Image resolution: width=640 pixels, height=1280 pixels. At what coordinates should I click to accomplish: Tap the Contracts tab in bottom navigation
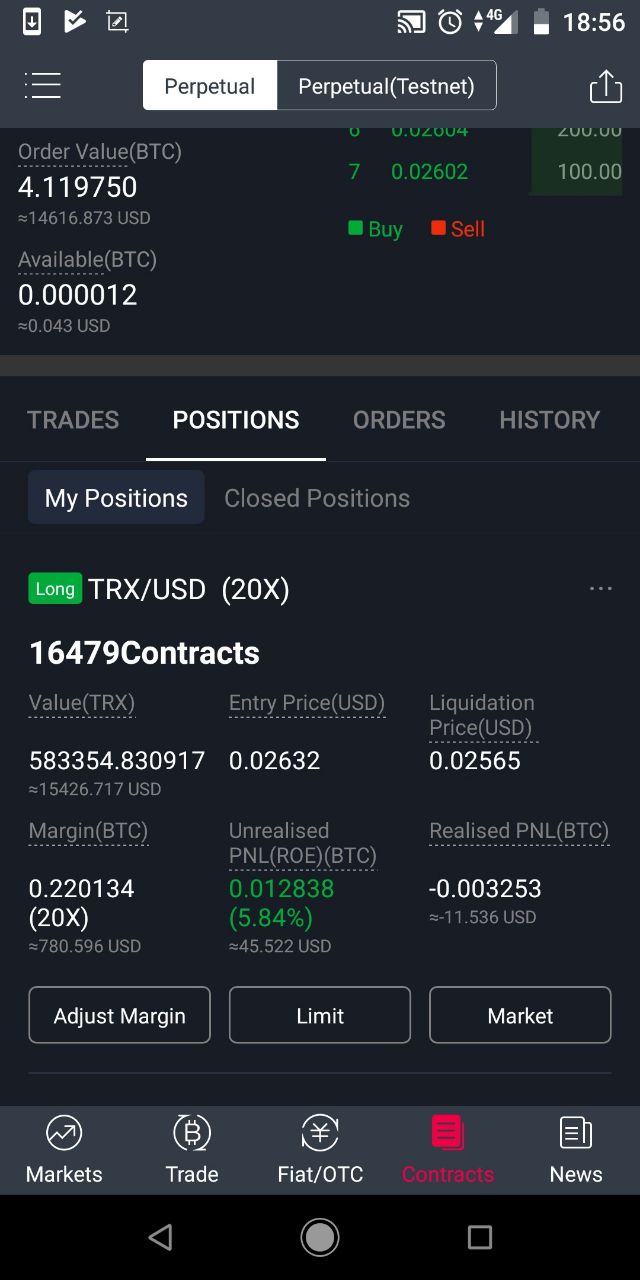[x=448, y=1150]
